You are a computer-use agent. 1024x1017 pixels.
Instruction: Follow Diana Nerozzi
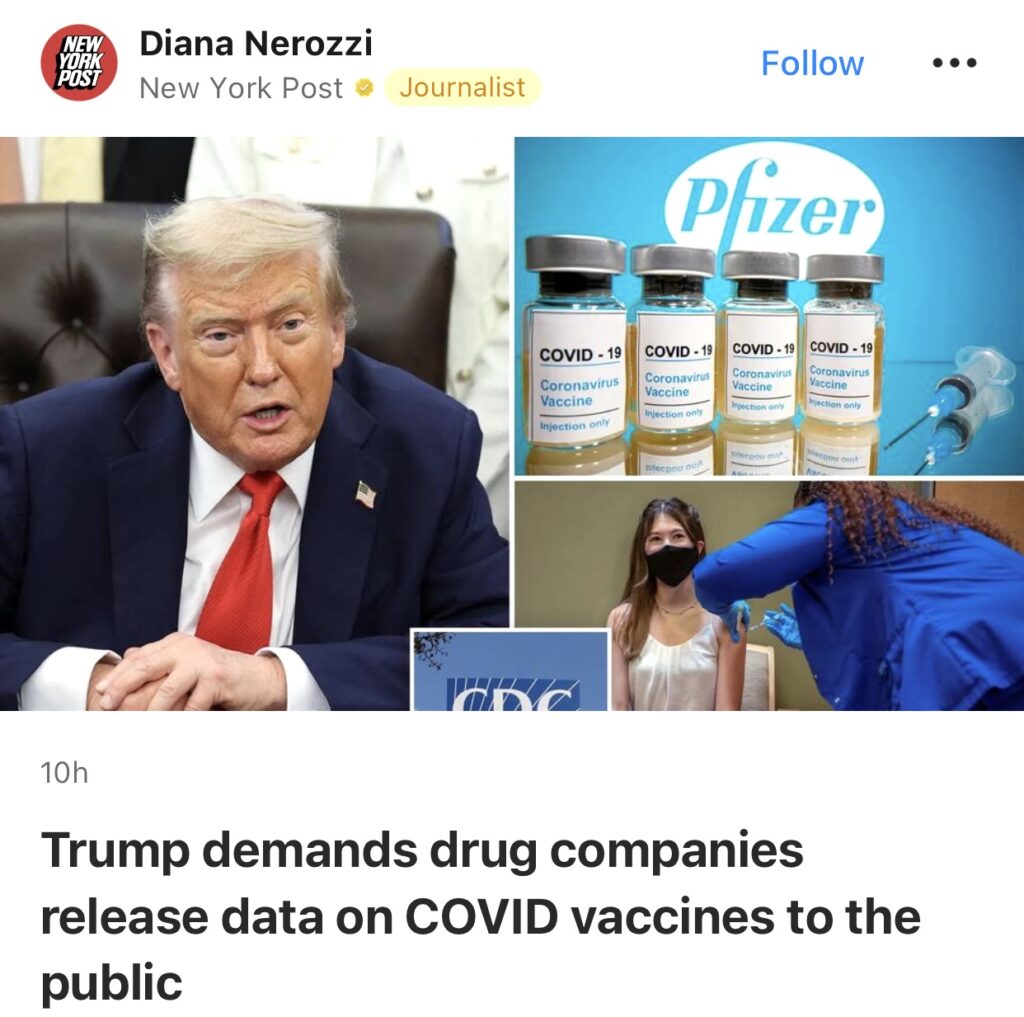(812, 63)
